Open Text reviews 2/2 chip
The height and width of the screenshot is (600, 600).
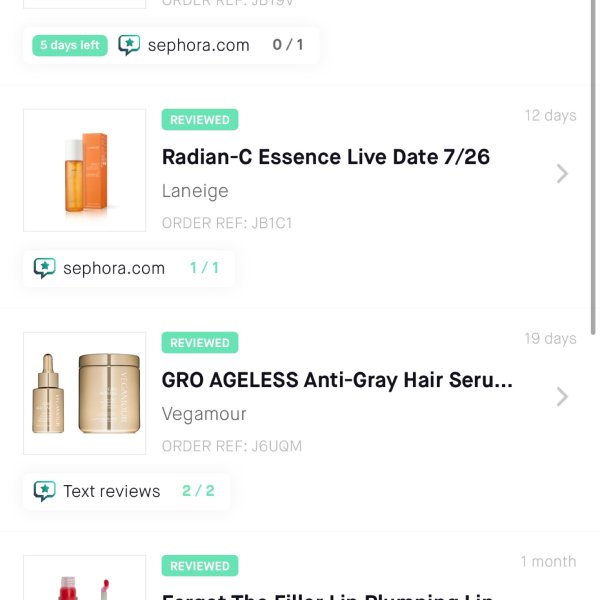point(126,491)
